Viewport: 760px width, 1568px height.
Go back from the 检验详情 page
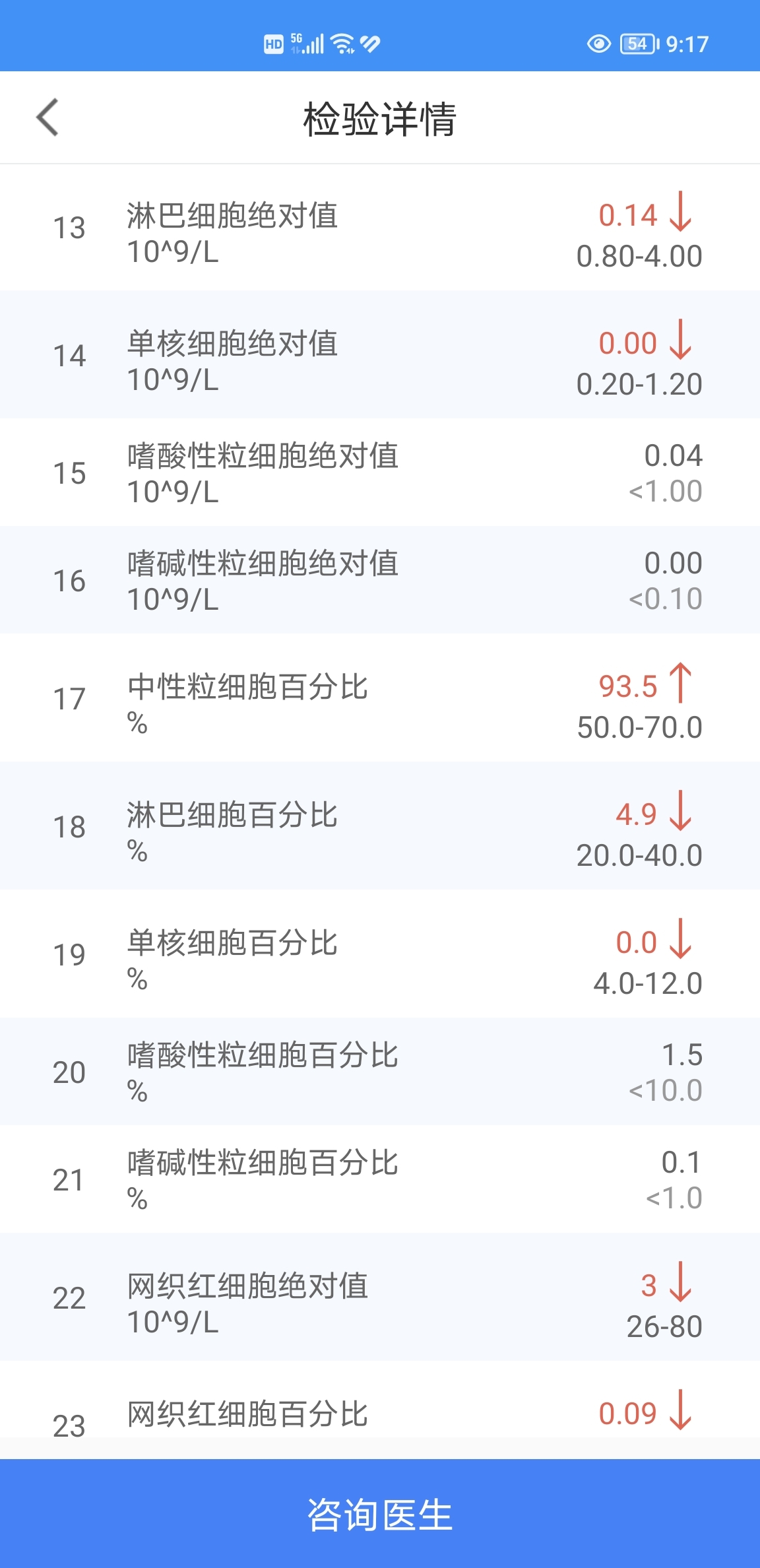47,117
